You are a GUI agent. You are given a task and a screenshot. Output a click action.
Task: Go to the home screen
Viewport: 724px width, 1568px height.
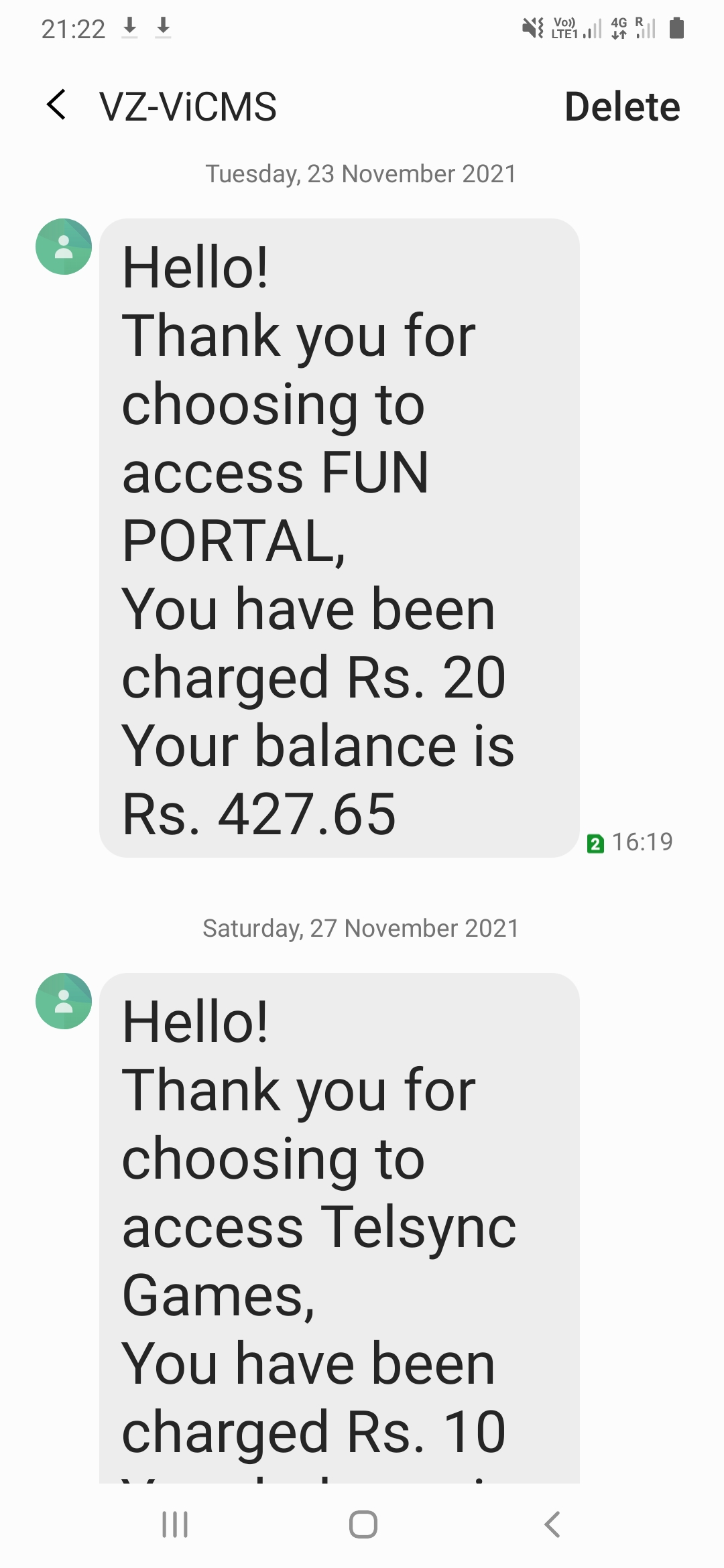(363, 1524)
